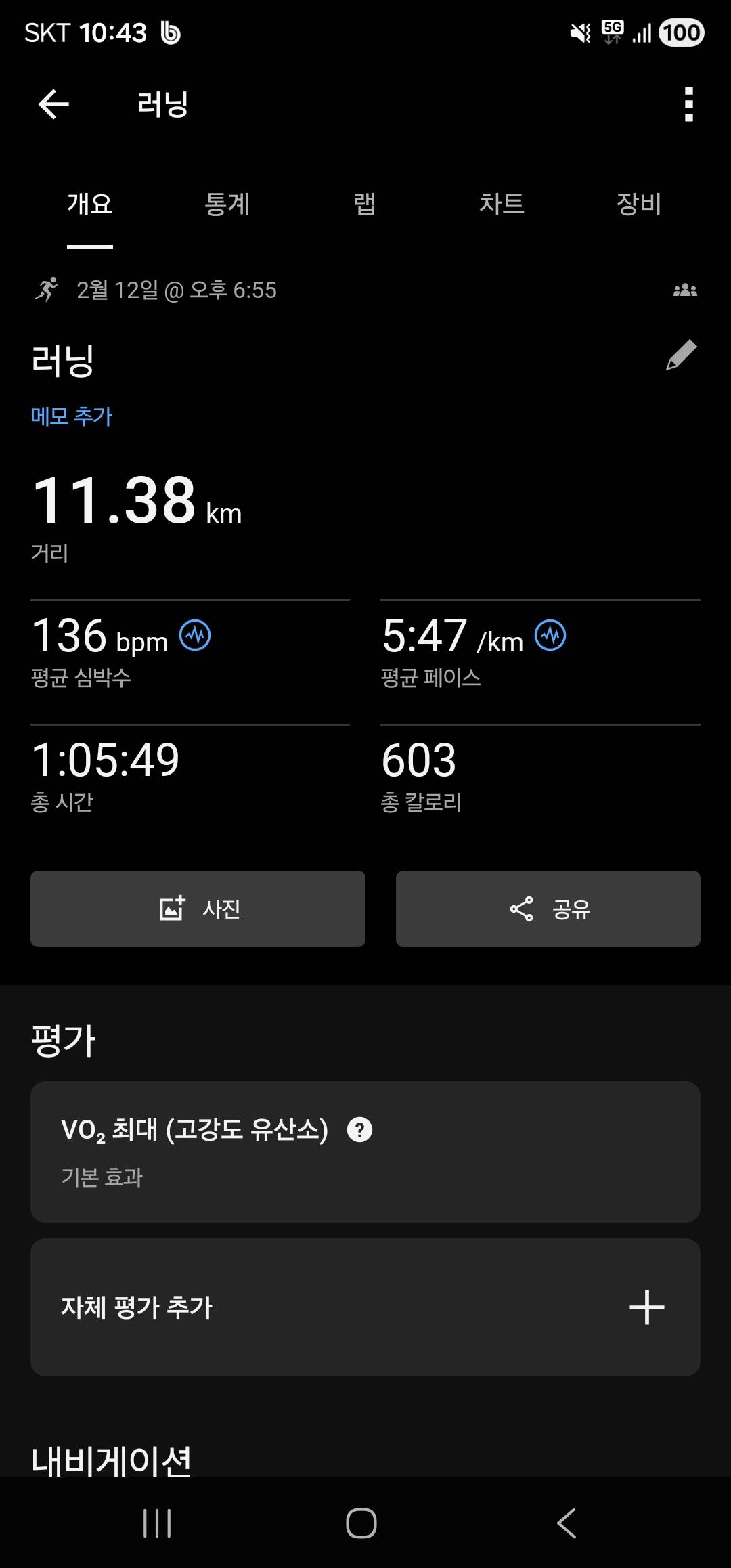Screen dimensions: 731x1568
Task: Switch to the 통계 tab
Action: click(228, 204)
